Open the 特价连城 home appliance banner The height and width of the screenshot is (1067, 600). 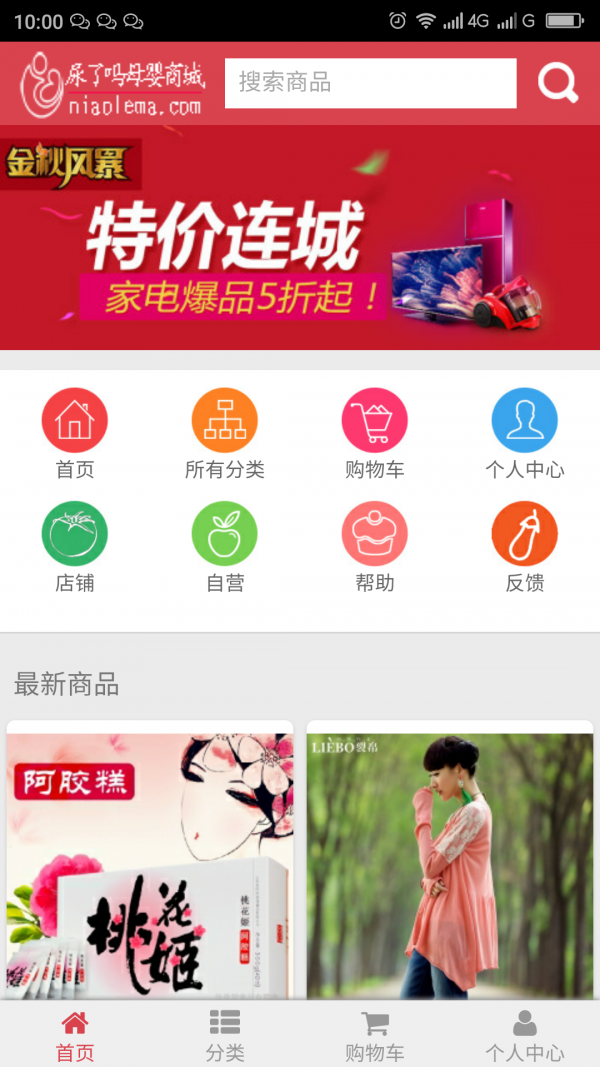point(300,238)
